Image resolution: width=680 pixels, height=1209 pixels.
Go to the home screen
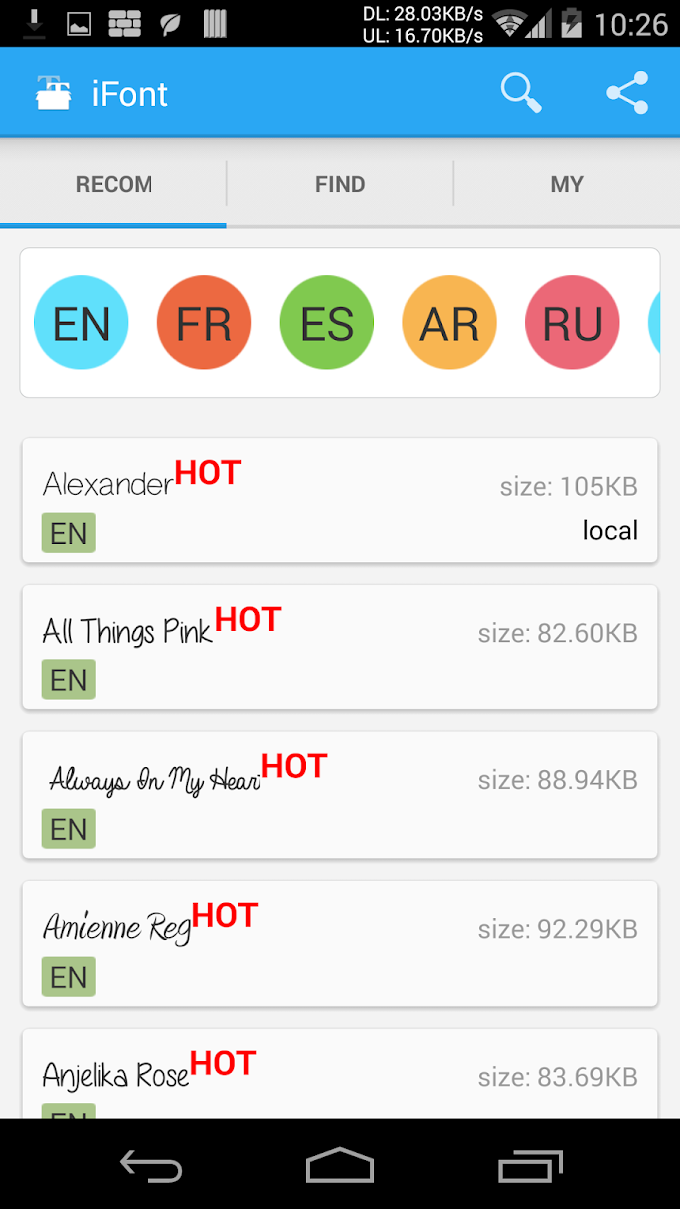tap(340, 1166)
